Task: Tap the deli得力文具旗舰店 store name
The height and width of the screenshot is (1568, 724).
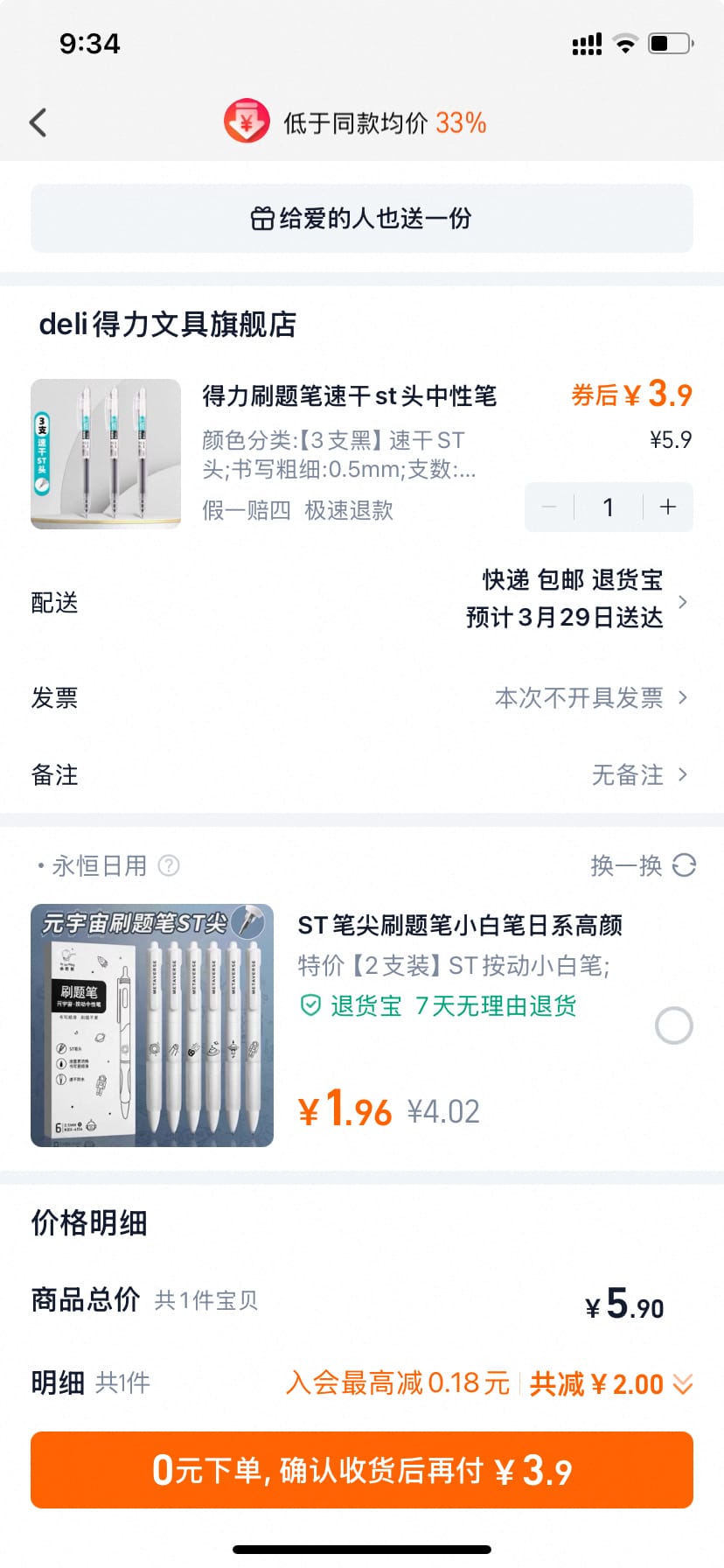Action: pyautogui.click(x=166, y=325)
